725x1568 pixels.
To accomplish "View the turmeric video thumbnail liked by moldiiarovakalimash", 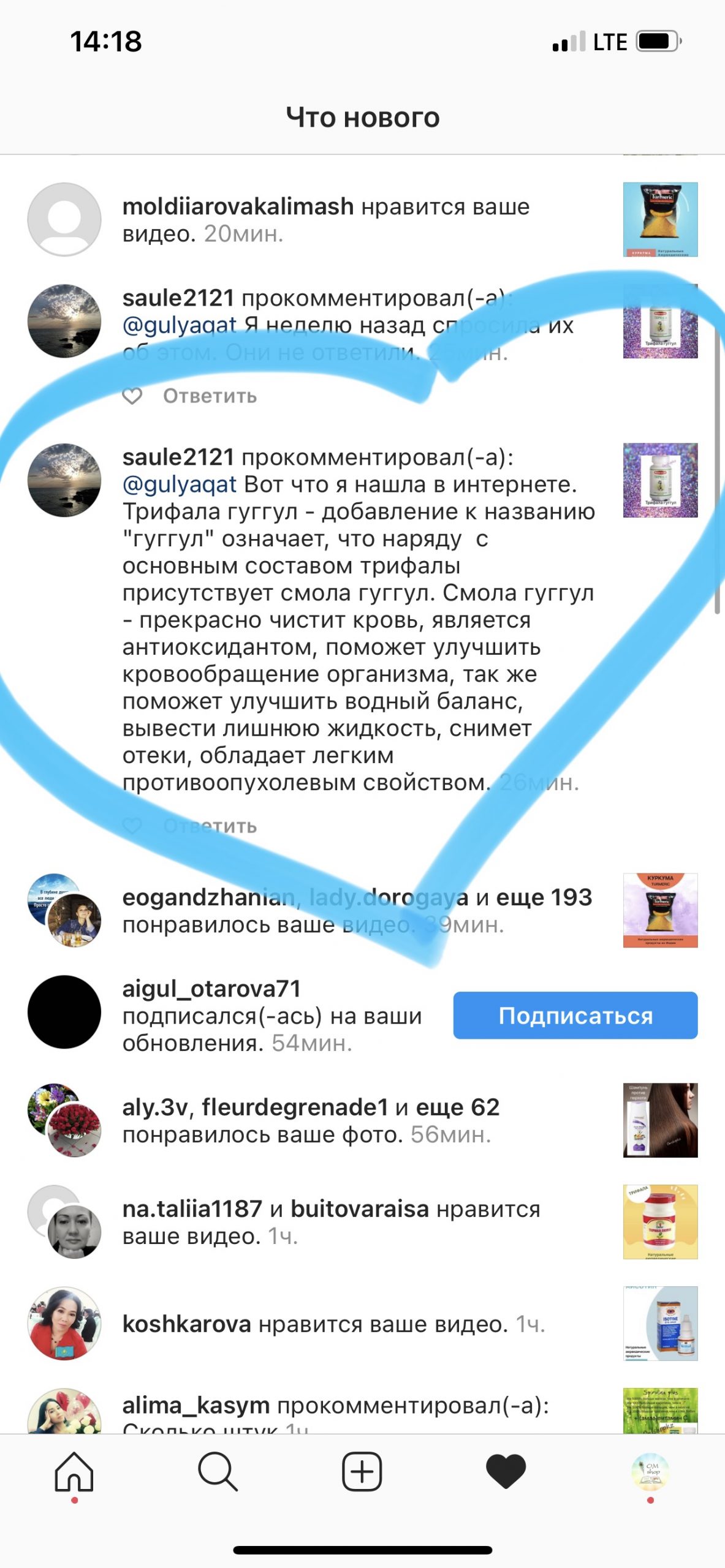I will coord(660,219).
